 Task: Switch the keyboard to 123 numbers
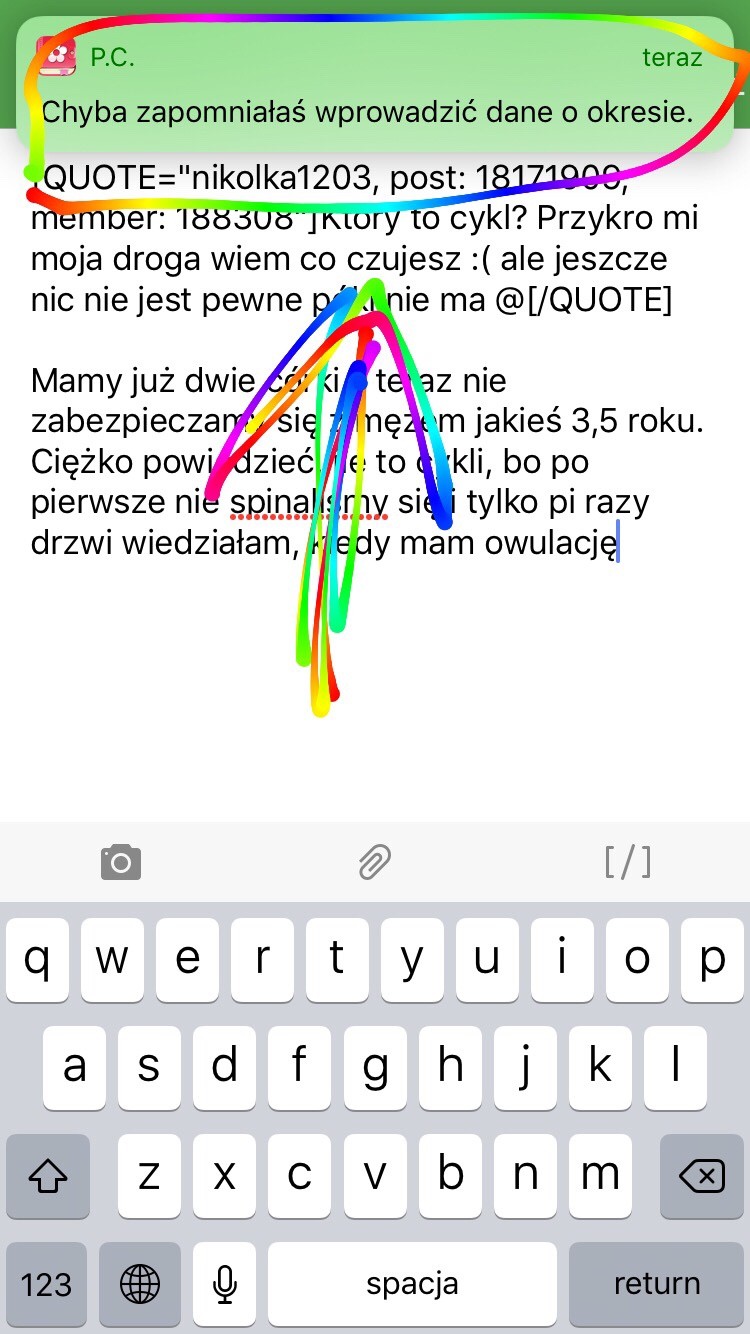pos(47,1283)
